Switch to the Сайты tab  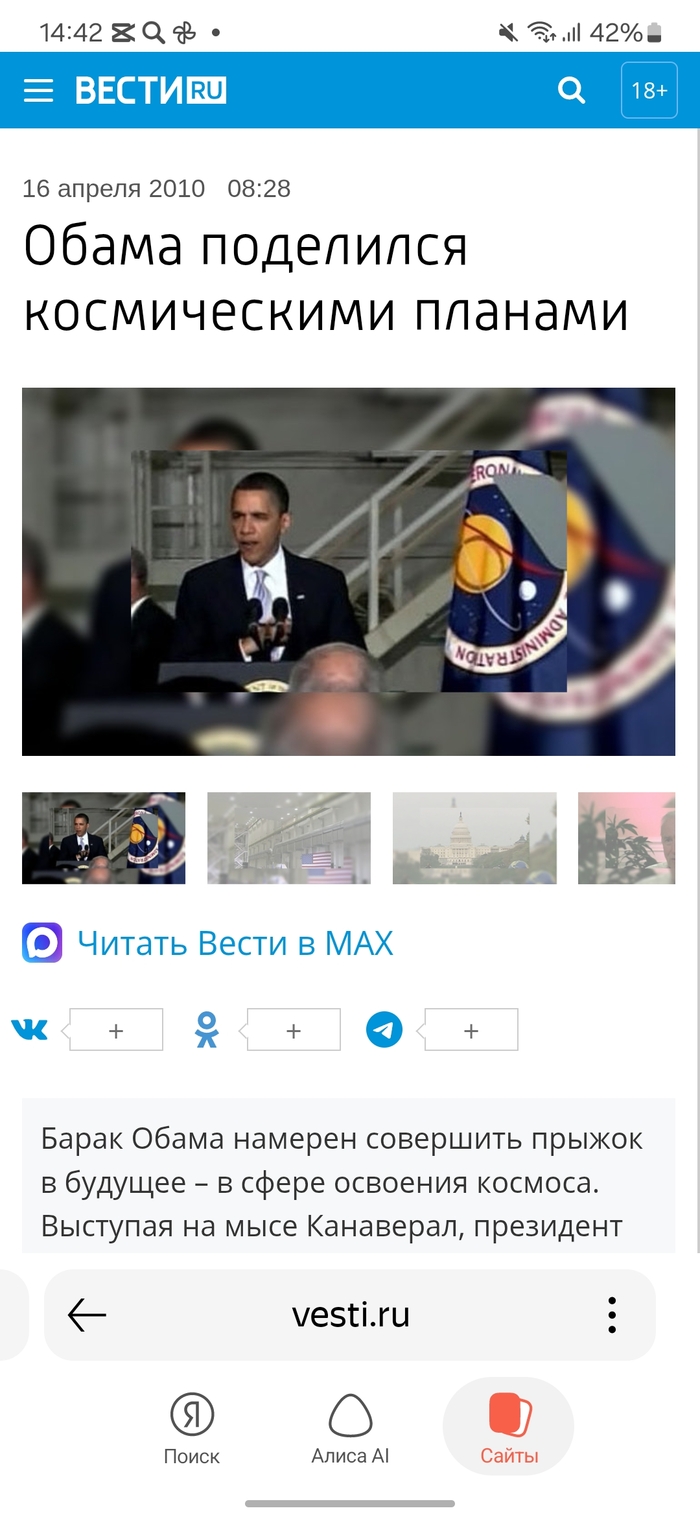tap(509, 1428)
